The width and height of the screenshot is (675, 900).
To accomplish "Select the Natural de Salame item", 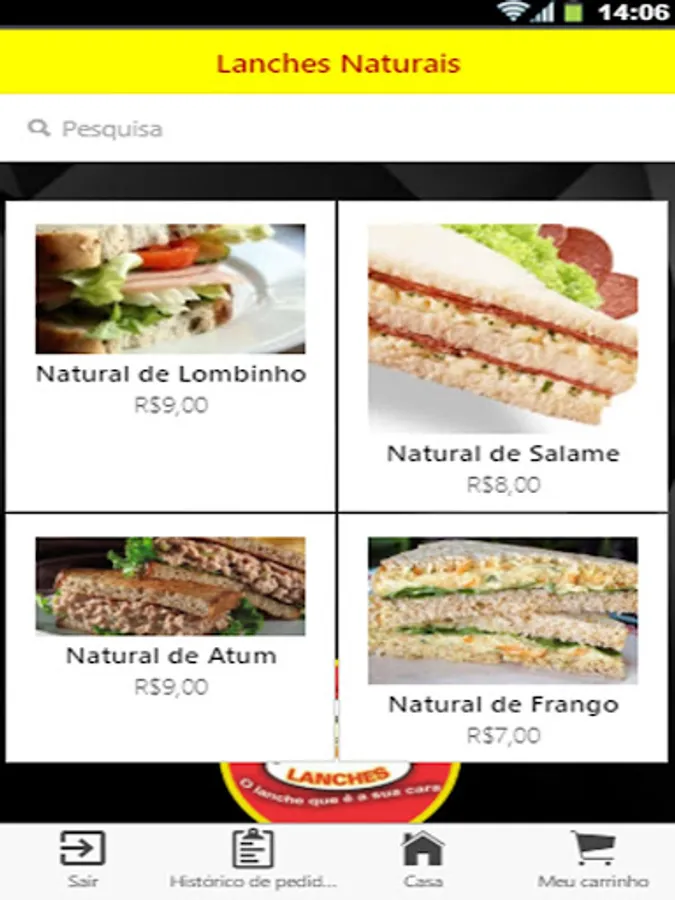I will [x=503, y=355].
